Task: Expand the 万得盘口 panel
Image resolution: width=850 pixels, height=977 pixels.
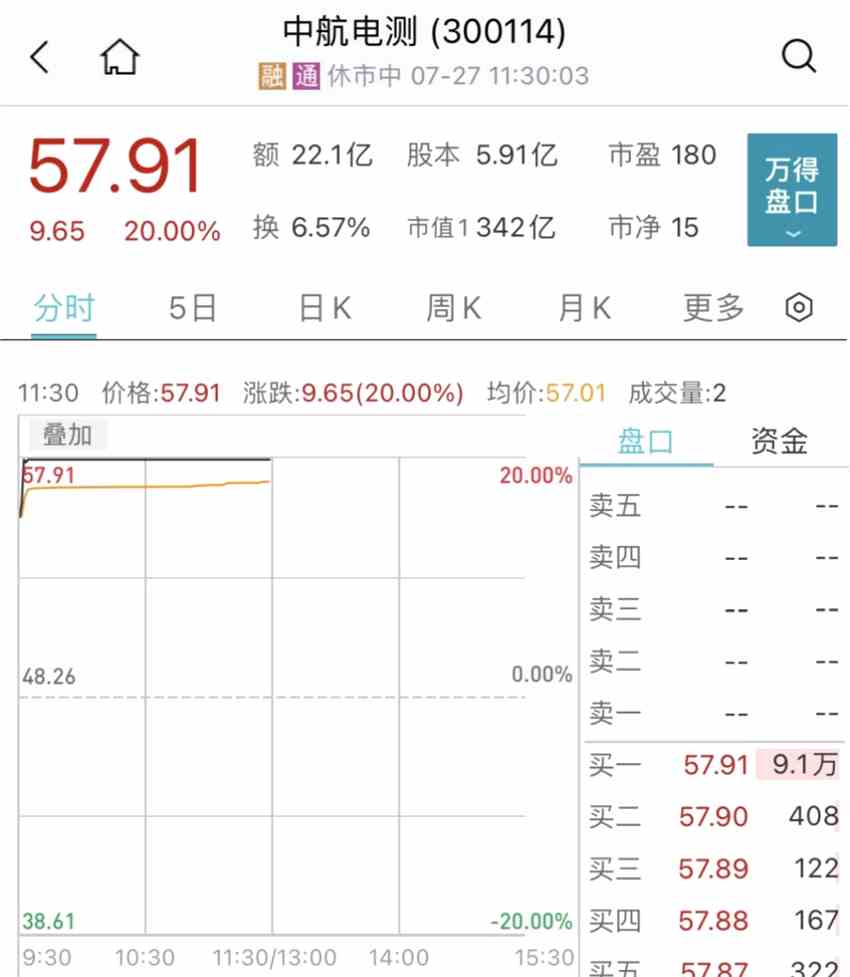Action: (x=792, y=190)
